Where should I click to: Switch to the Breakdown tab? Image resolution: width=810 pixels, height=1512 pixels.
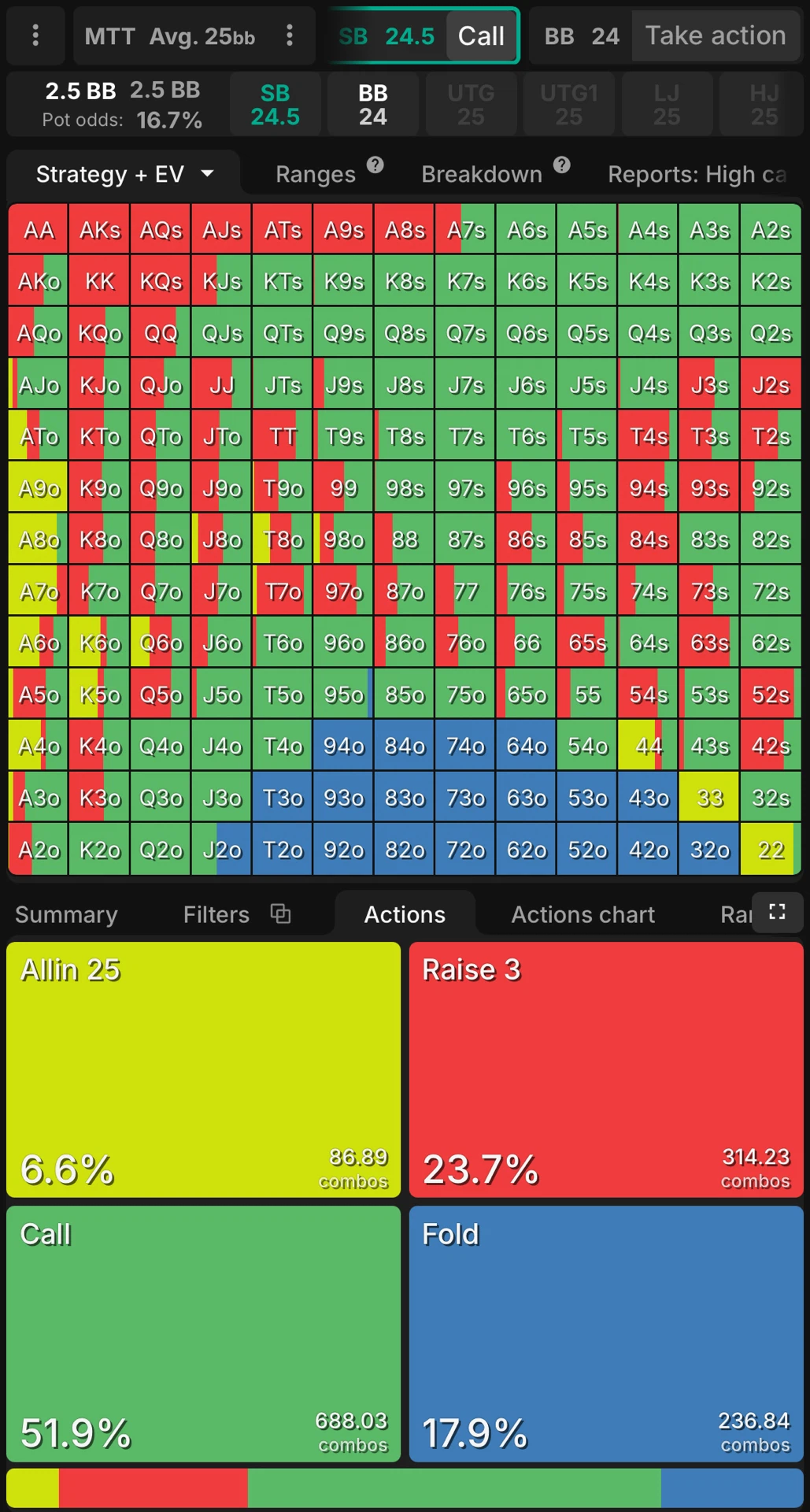point(482,174)
